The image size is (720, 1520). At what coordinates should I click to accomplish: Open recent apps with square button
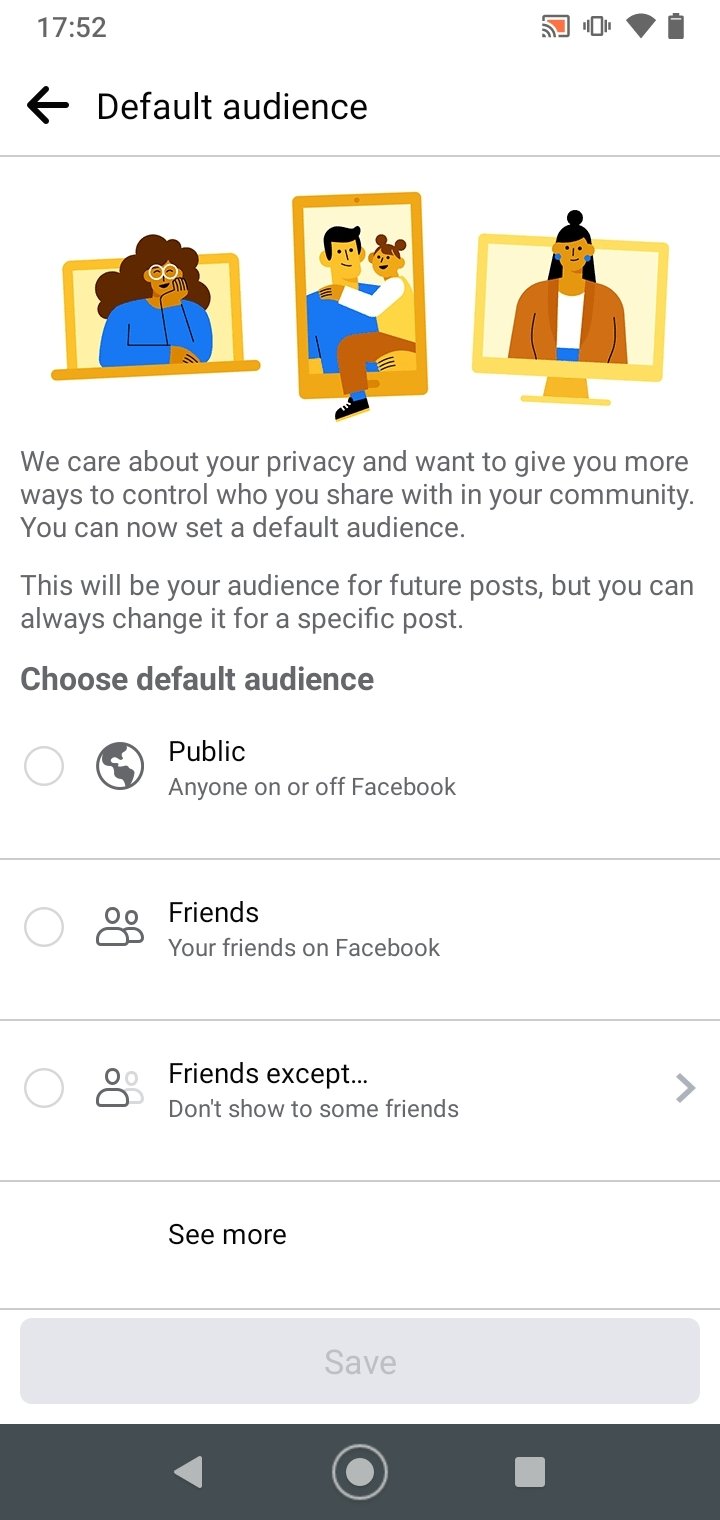[529, 1471]
